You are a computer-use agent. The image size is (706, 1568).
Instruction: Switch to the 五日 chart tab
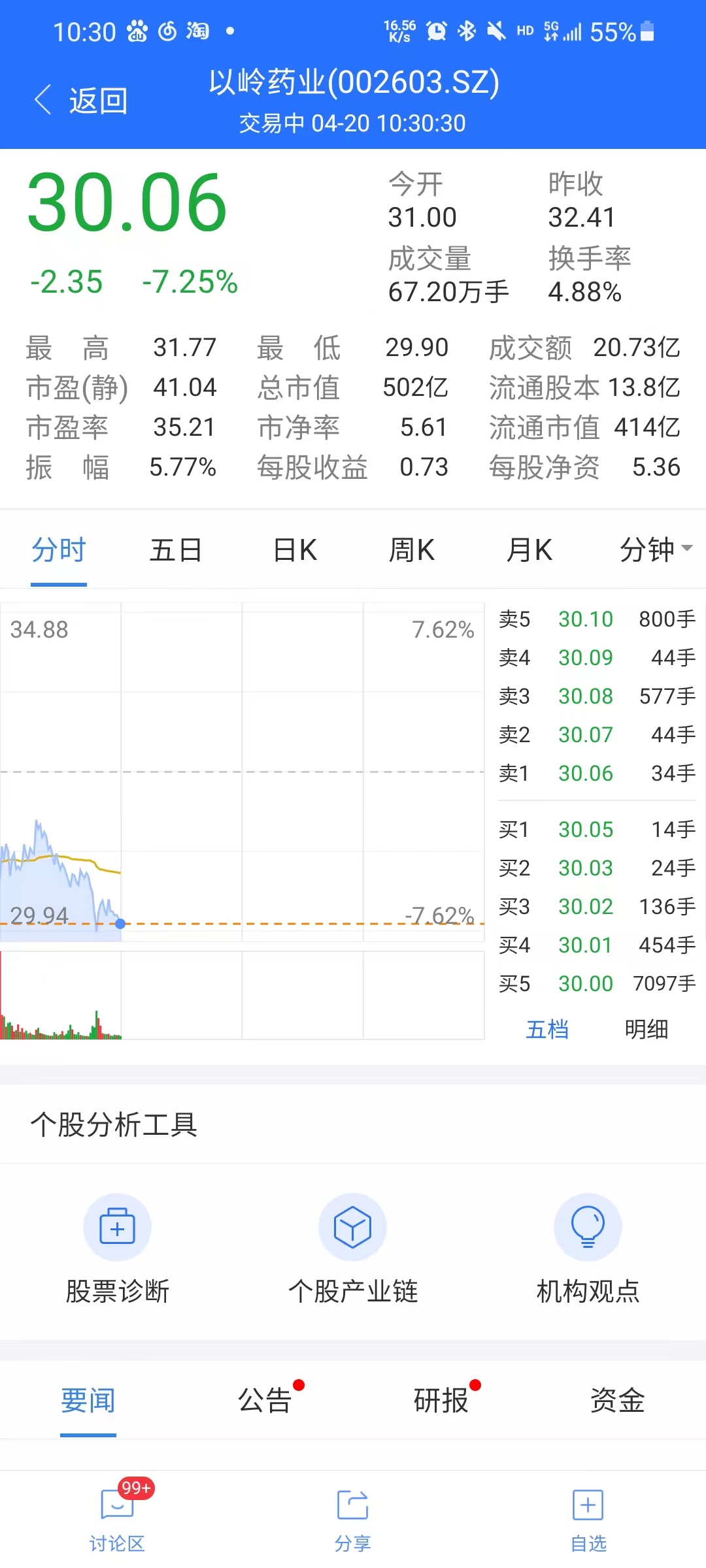point(176,550)
